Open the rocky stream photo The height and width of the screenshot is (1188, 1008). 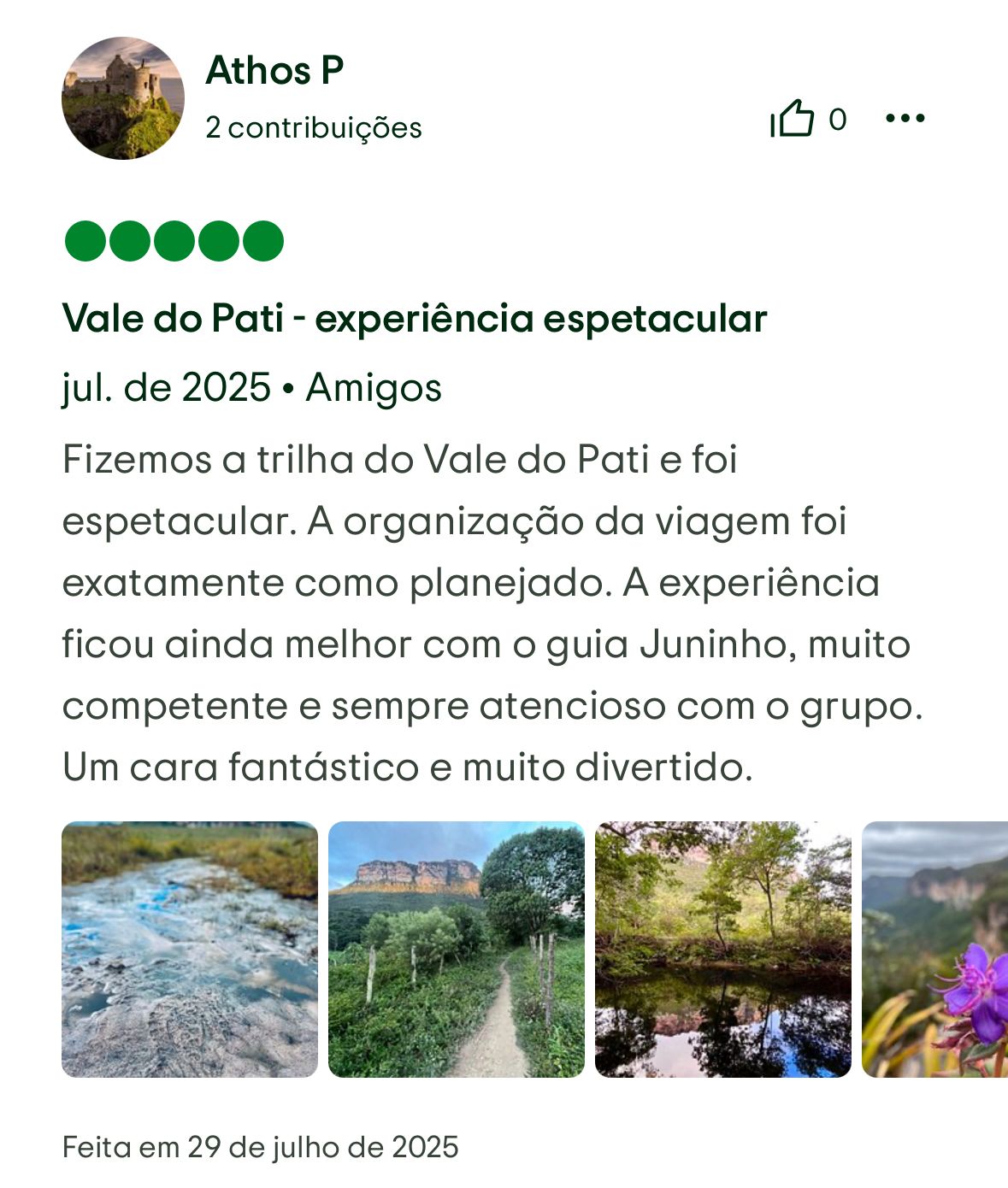190,949
